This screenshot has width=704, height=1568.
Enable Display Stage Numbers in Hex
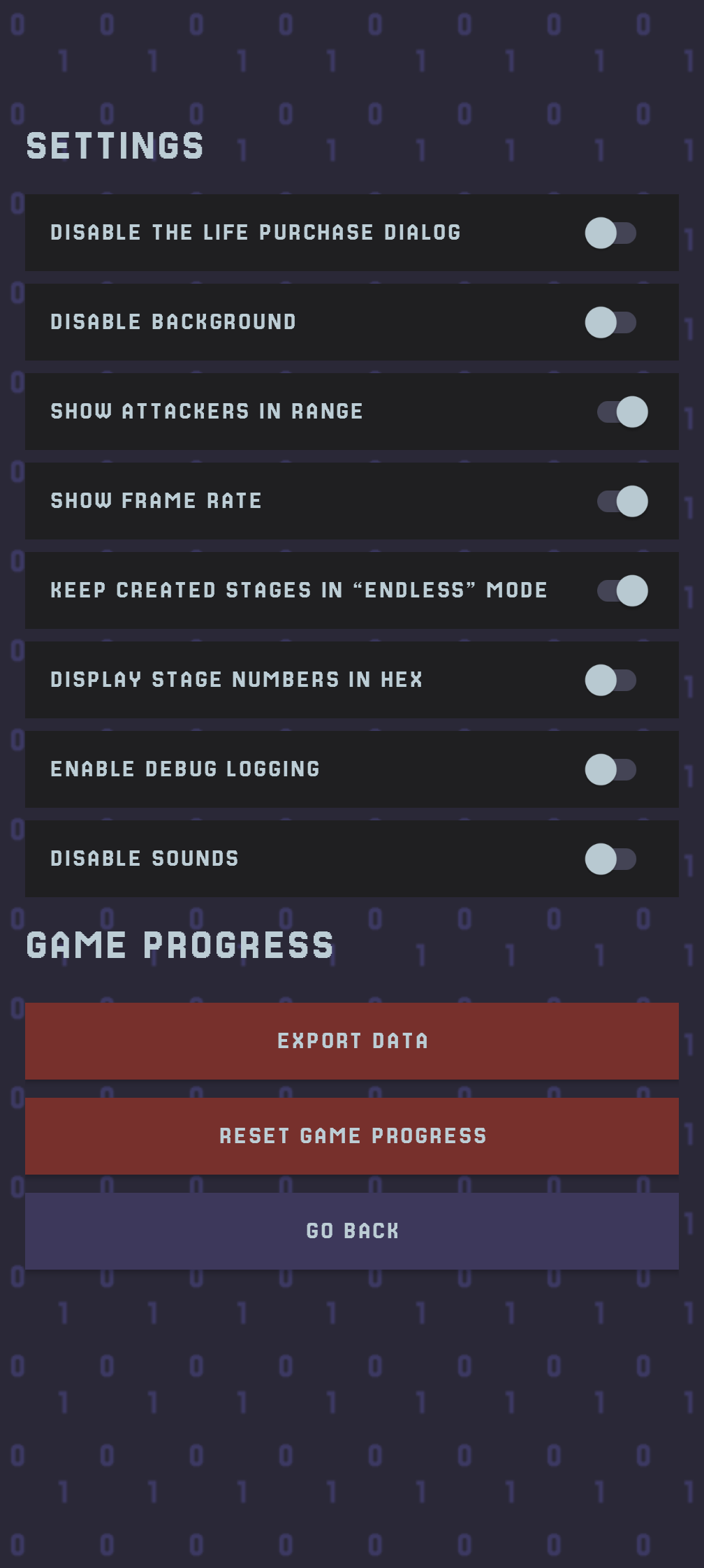[x=610, y=680]
